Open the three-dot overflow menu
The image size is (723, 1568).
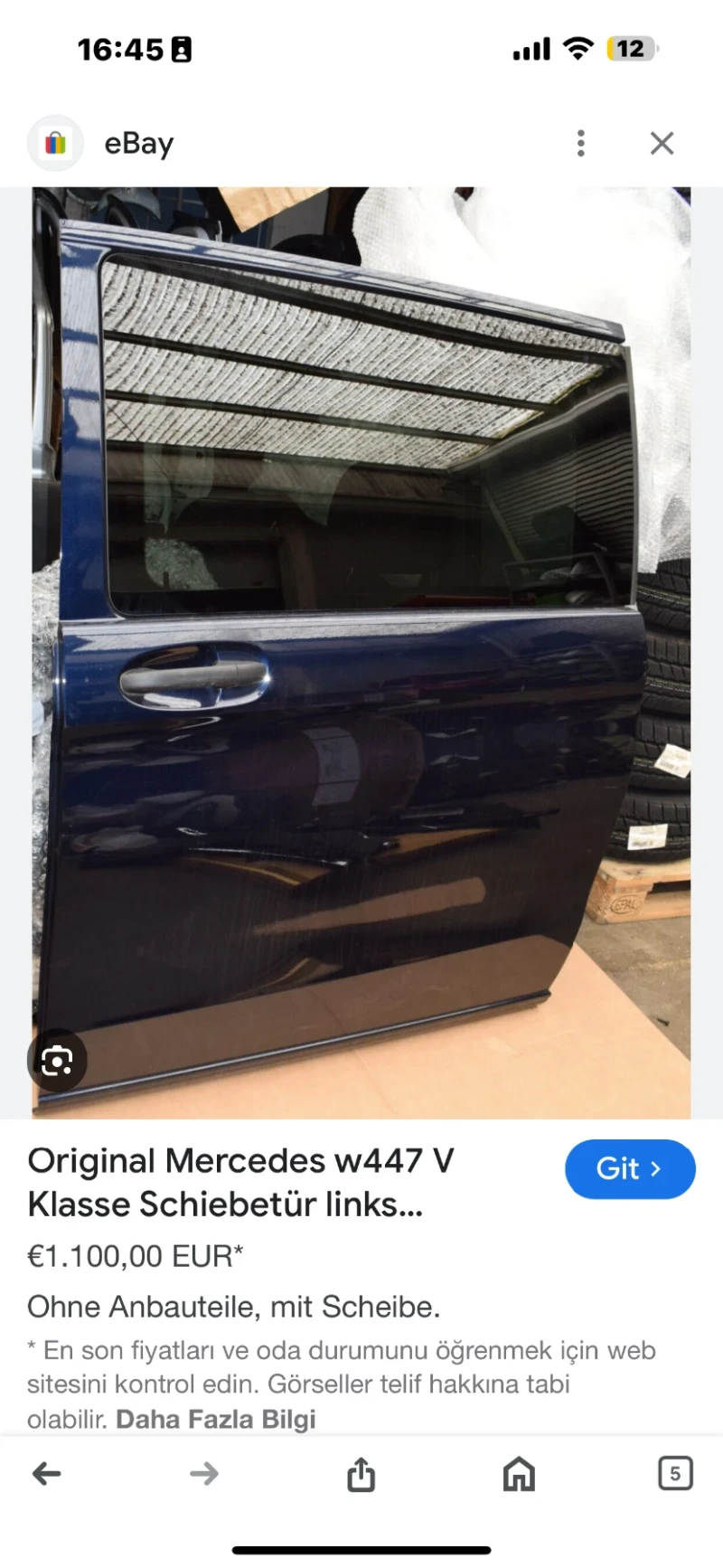tap(581, 143)
